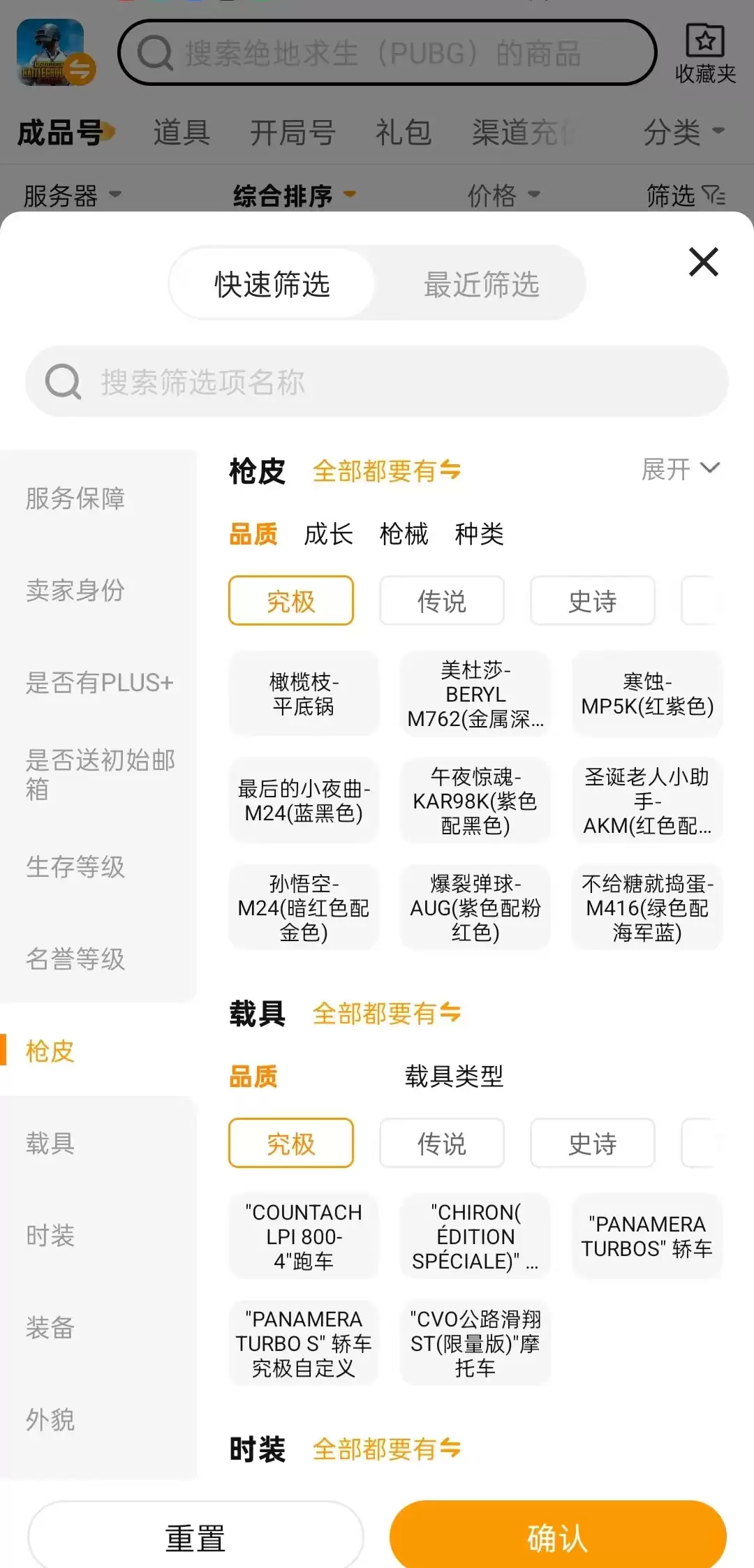
Task: Select the 枪械 sub-tab under 枪皮
Action: tap(404, 534)
